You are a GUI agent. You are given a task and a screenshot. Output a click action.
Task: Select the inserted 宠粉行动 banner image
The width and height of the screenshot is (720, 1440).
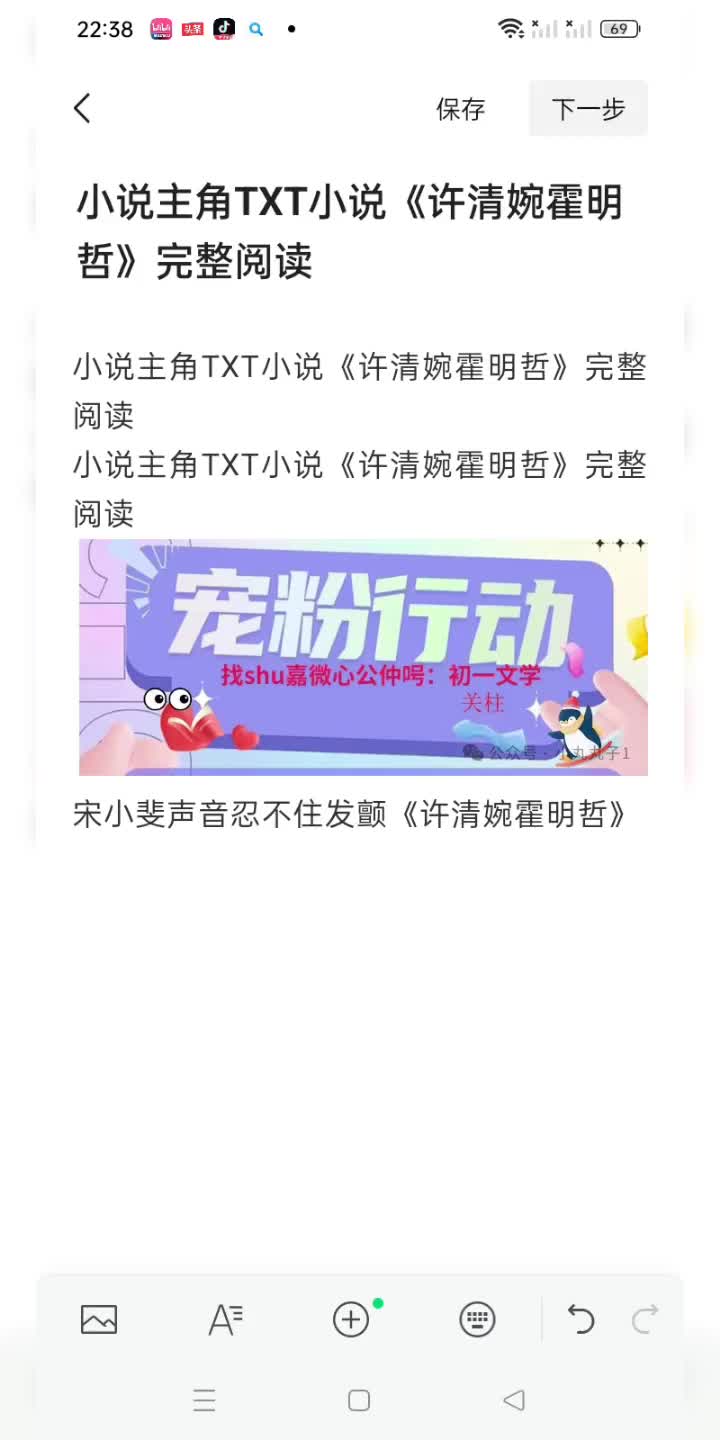[363, 657]
